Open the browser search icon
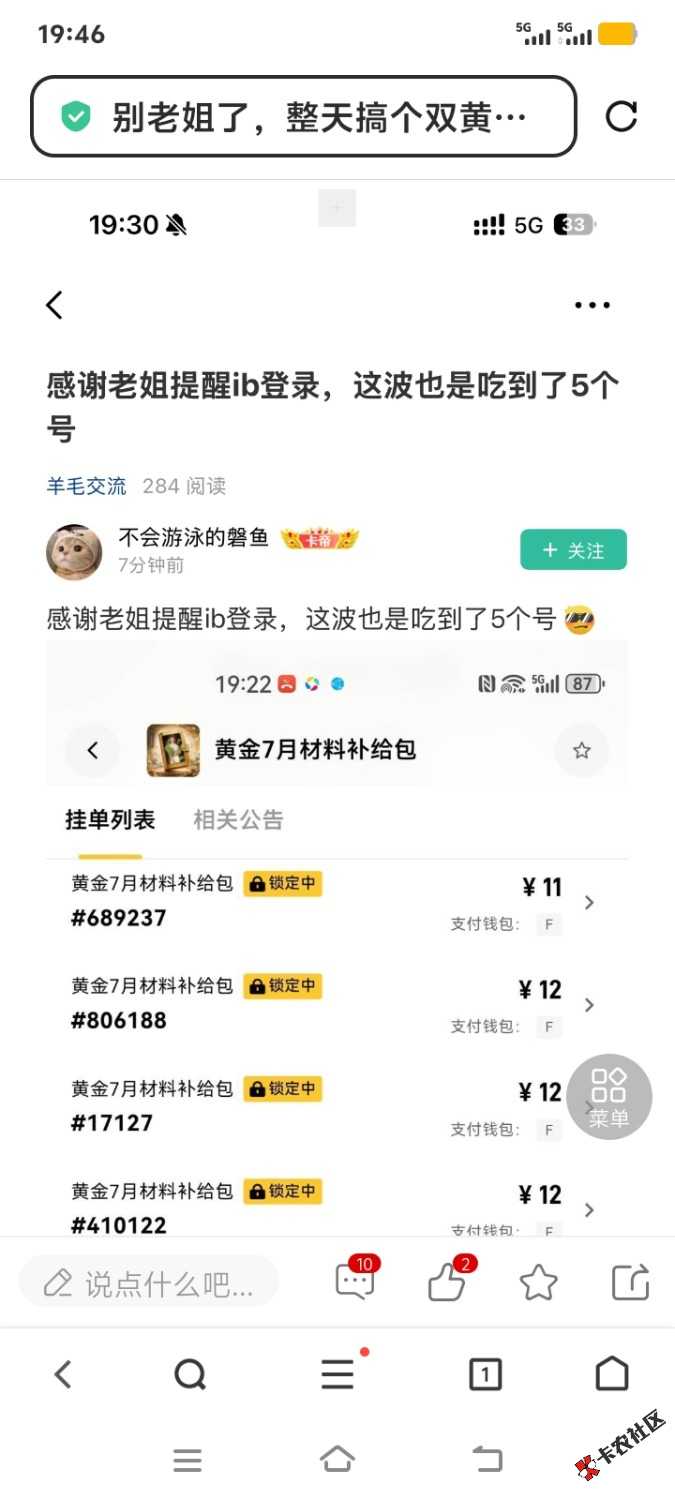The image size is (675, 1500). coord(189,1375)
